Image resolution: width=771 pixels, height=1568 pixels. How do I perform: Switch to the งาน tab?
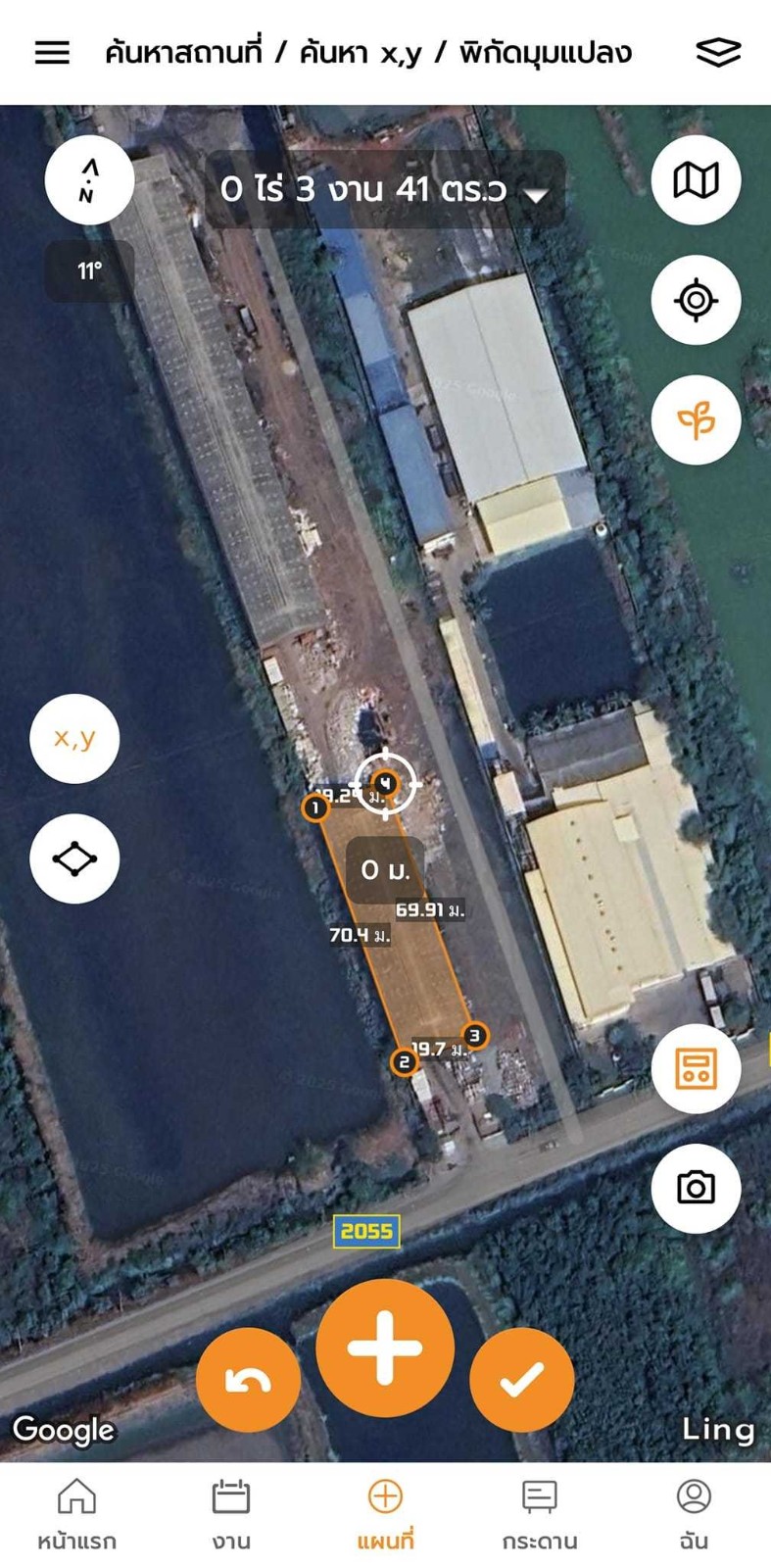231,1514
